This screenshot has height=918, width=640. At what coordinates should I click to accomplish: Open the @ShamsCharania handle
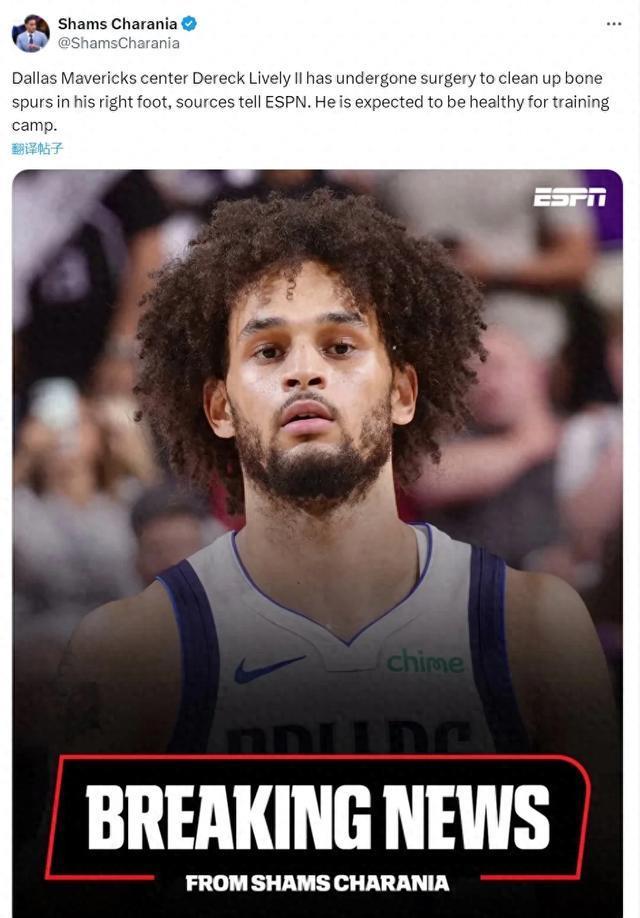(119, 43)
